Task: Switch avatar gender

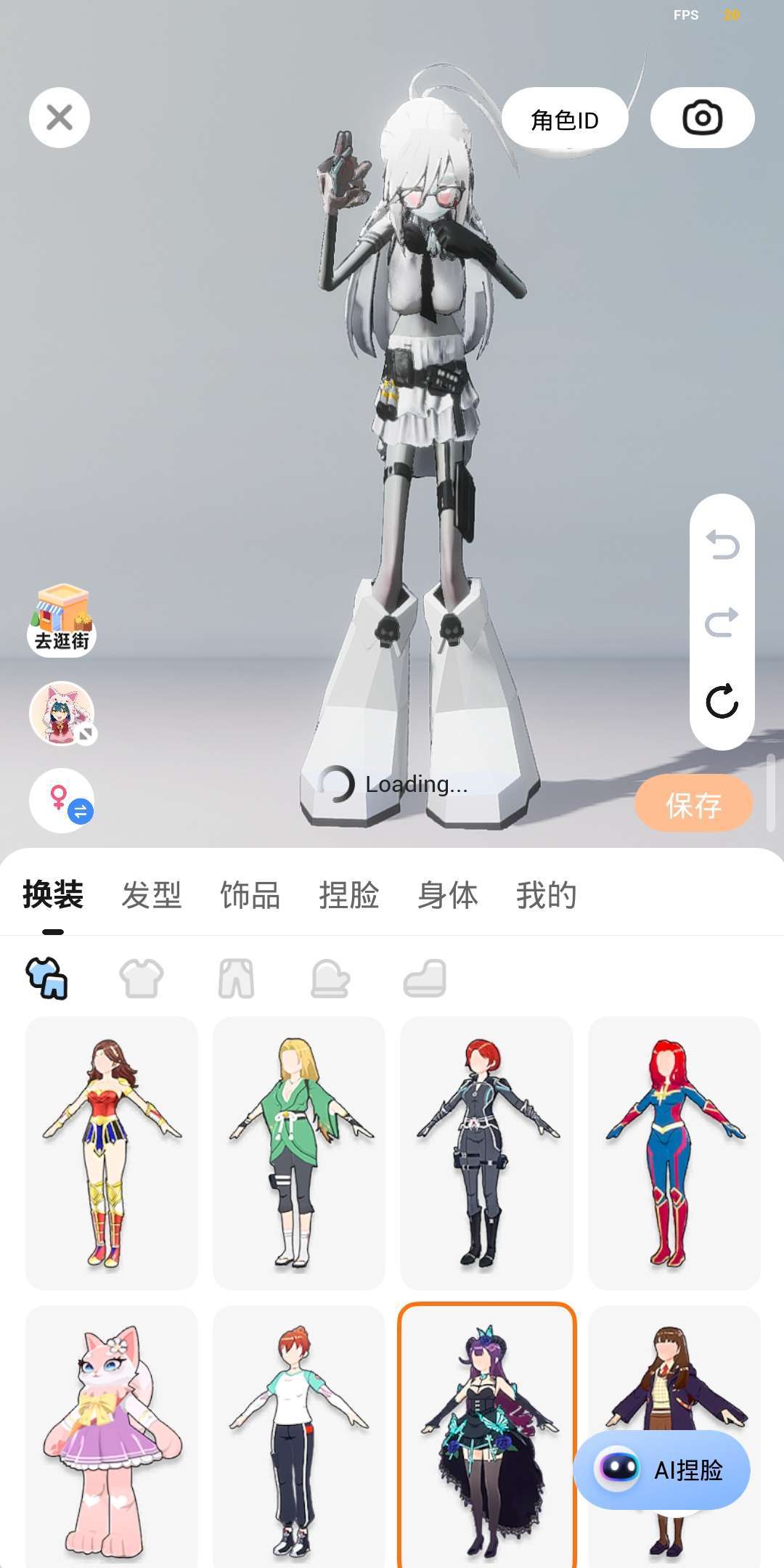Action: [62, 801]
